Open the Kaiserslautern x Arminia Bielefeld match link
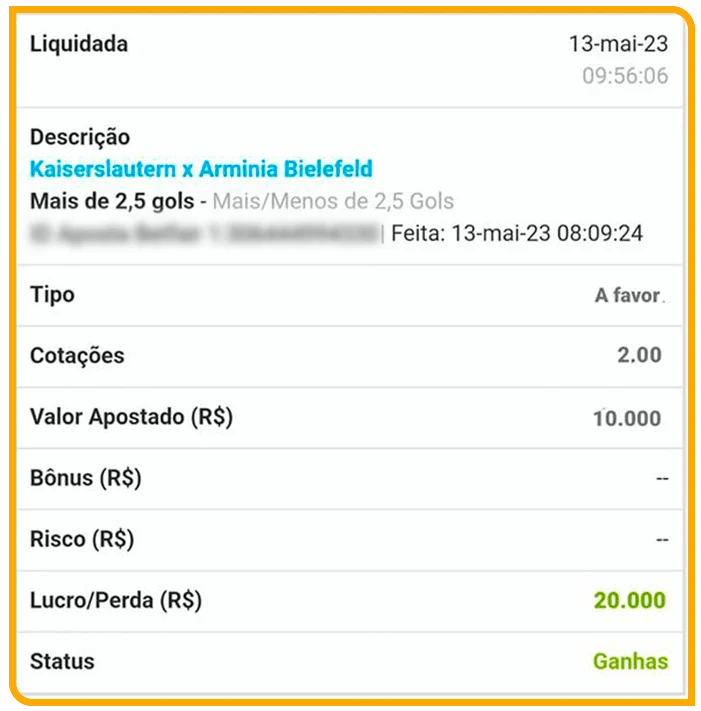Viewport: 701px width, 711px height. pyautogui.click(x=201, y=169)
